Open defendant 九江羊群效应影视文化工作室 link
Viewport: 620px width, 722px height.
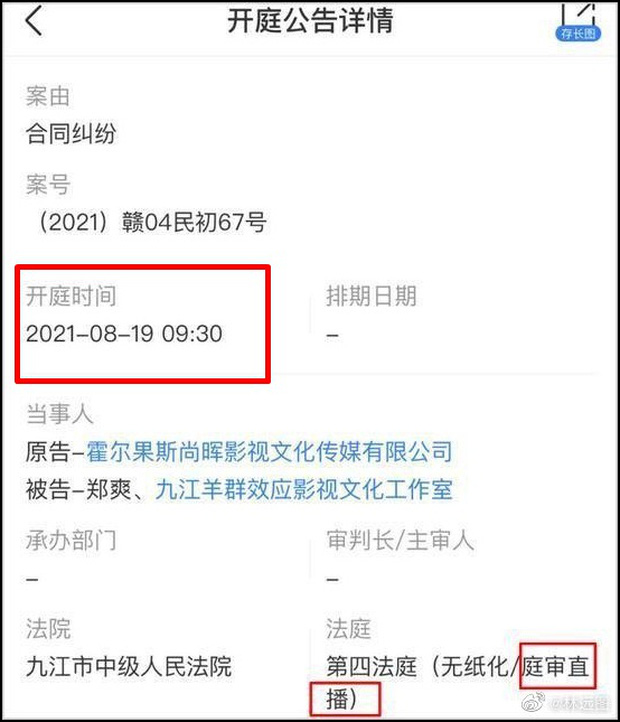click(x=304, y=489)
